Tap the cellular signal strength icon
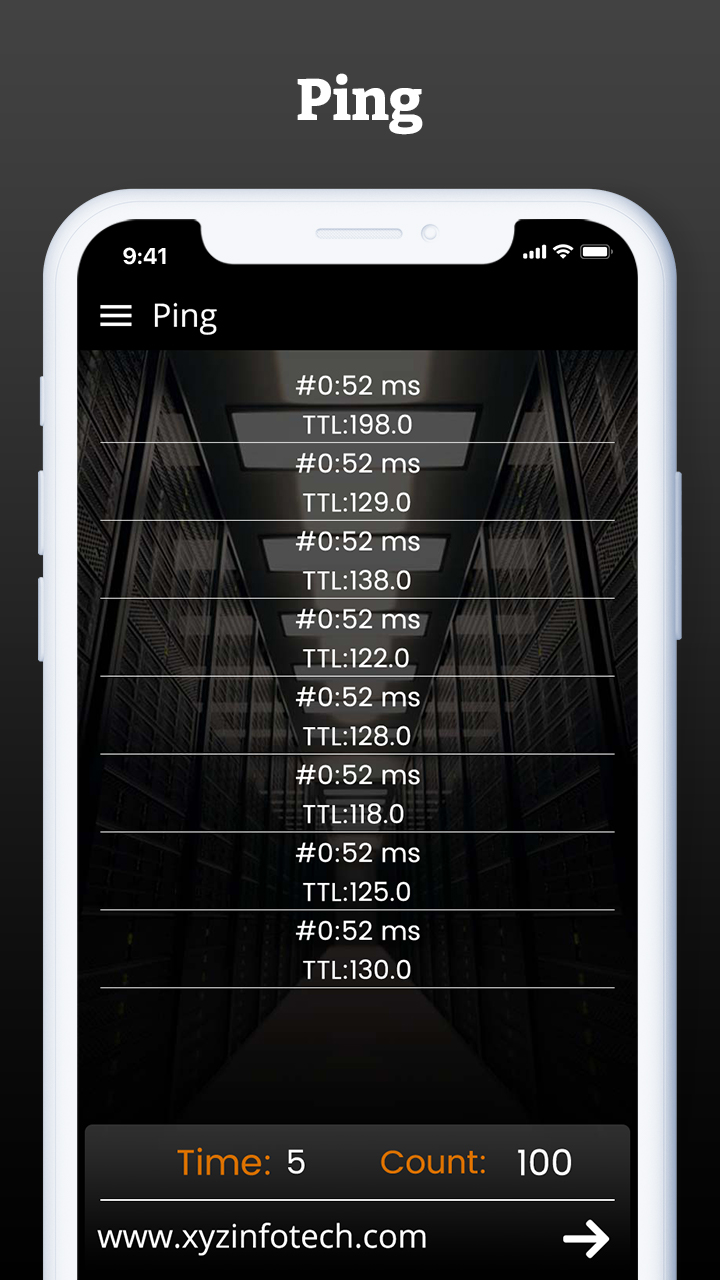Image resolution: width=720 pixels, height=1280 pixels. [533, 253]
